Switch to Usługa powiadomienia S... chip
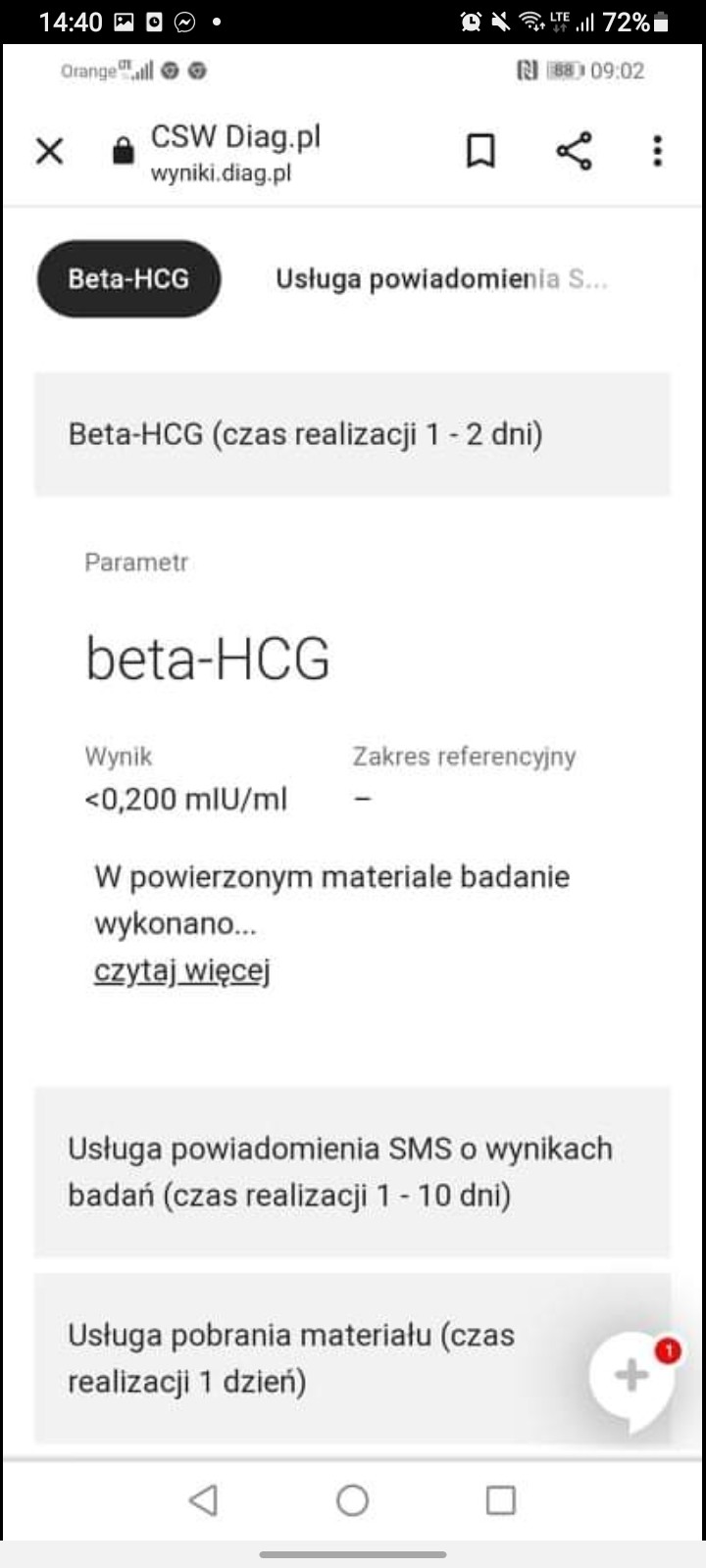This screenshot has height=1568, width=706. pyautogui.click(x=441, y=279)
